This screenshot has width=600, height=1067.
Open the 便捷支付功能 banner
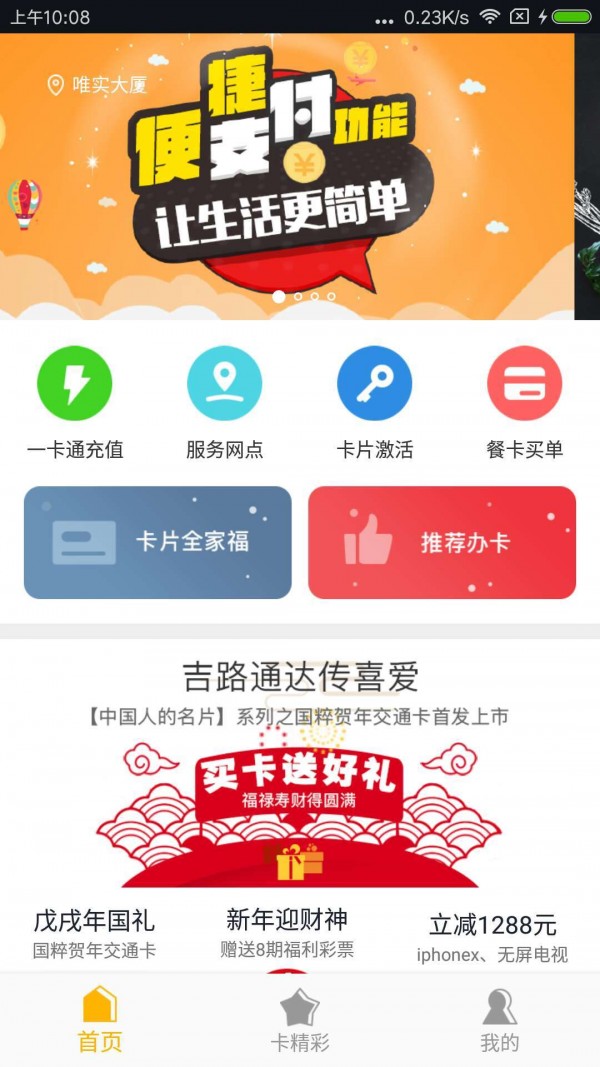(x=287, y=176)
